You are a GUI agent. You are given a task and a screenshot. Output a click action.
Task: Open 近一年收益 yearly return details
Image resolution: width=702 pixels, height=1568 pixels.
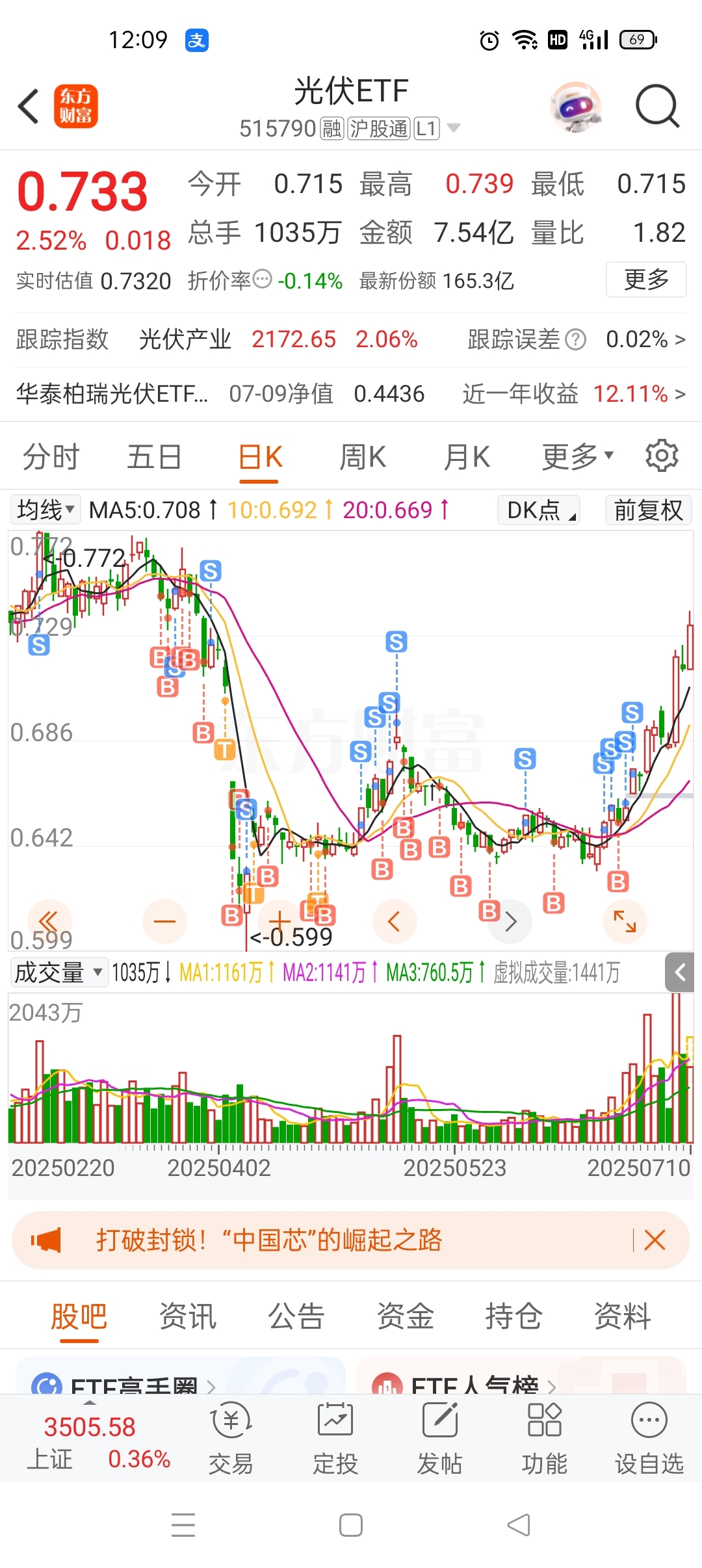(572, 394)
